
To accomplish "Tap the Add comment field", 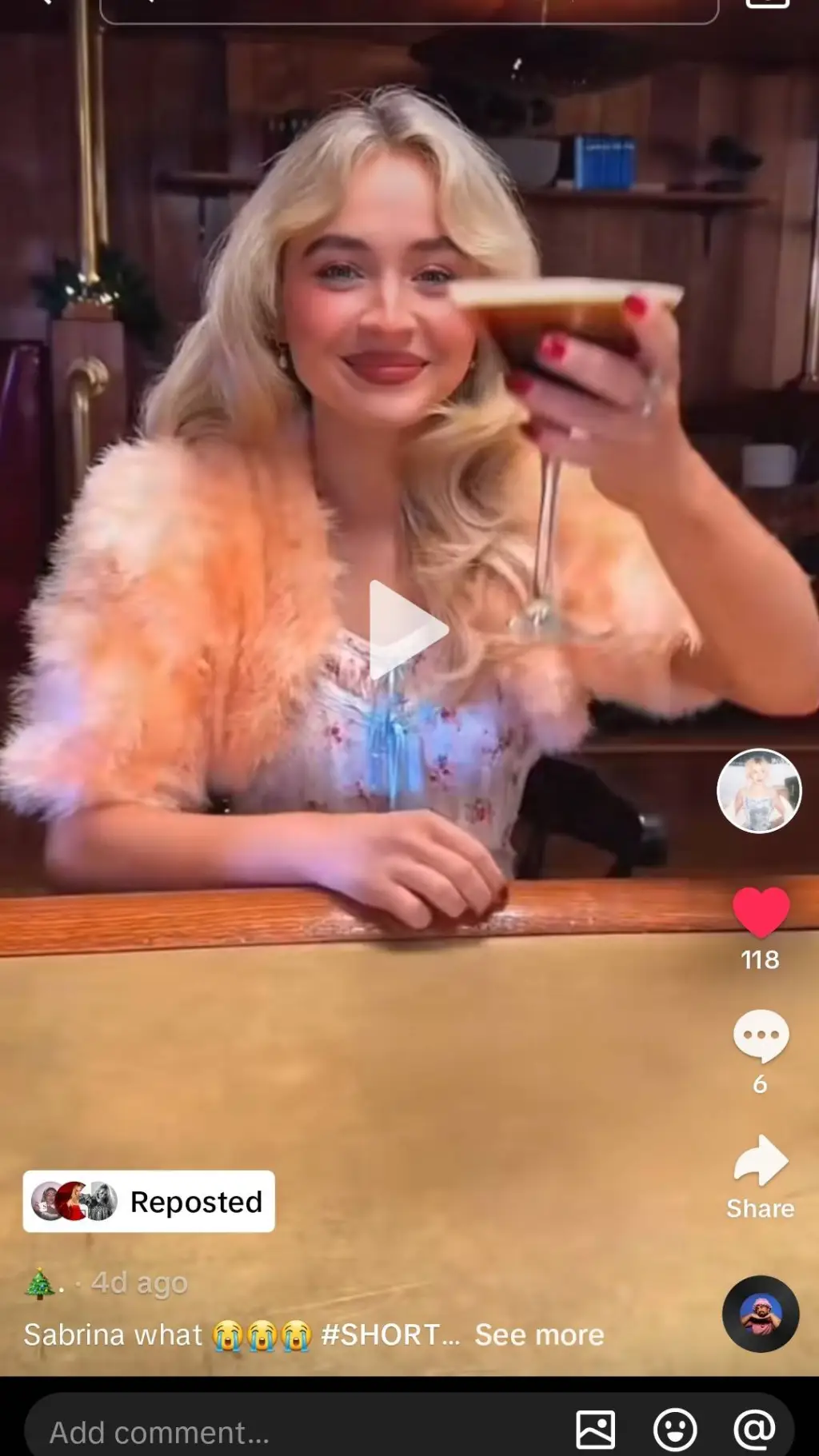I will [x=240, y=1432].
